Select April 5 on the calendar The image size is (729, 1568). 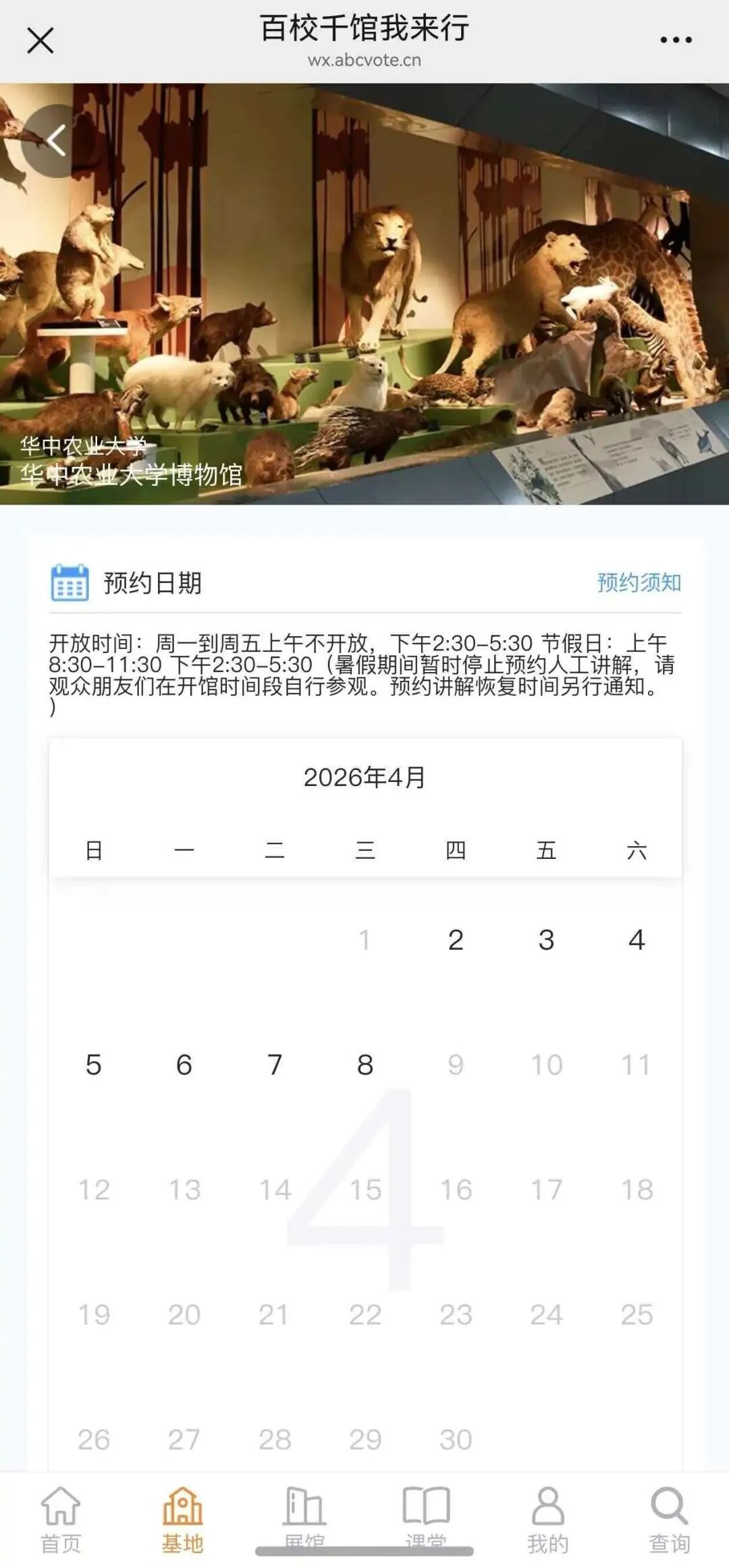pos(94,1065)
